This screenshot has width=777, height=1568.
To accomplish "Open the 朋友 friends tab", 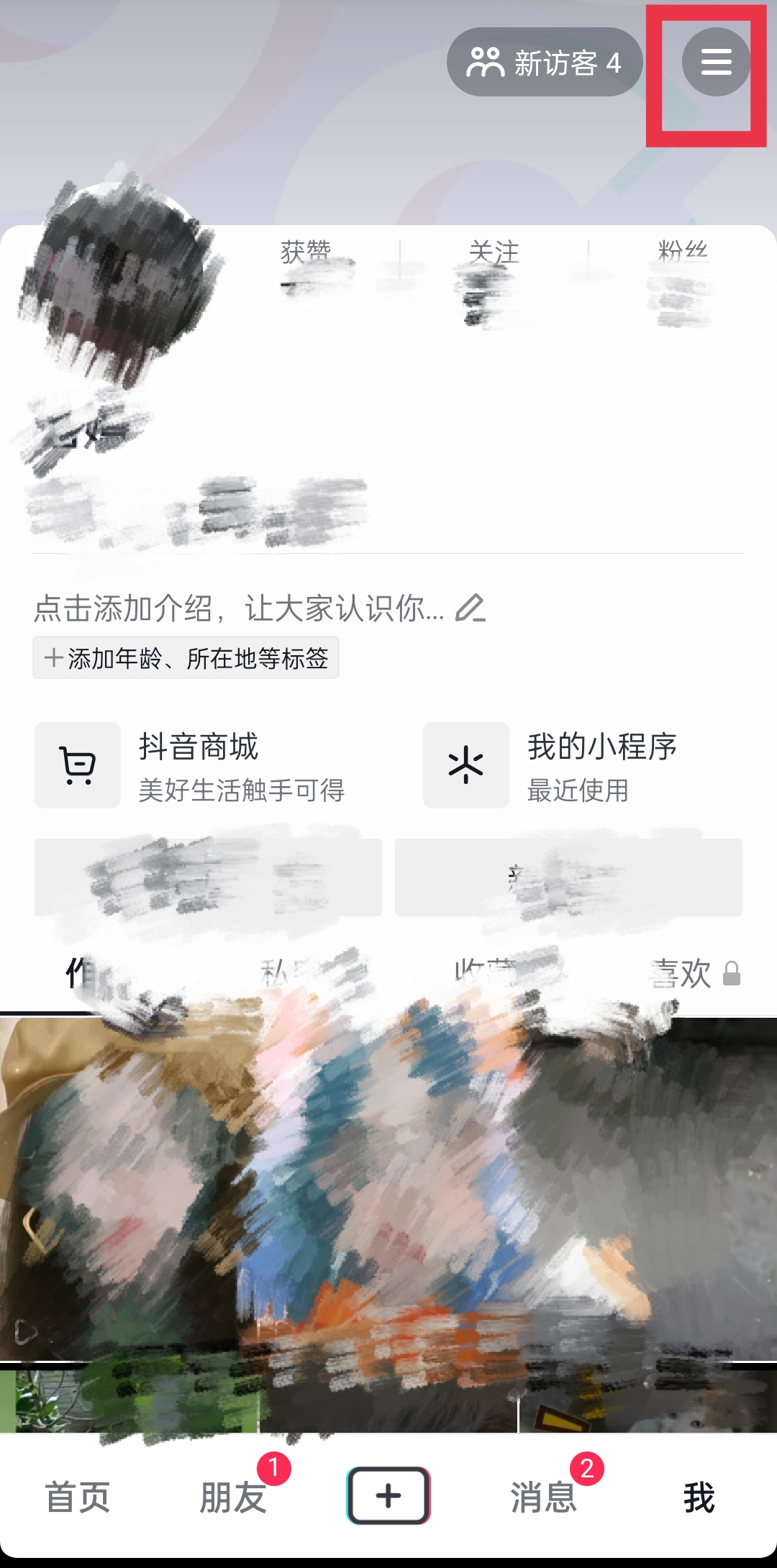I will click(x=233, y=1498).
